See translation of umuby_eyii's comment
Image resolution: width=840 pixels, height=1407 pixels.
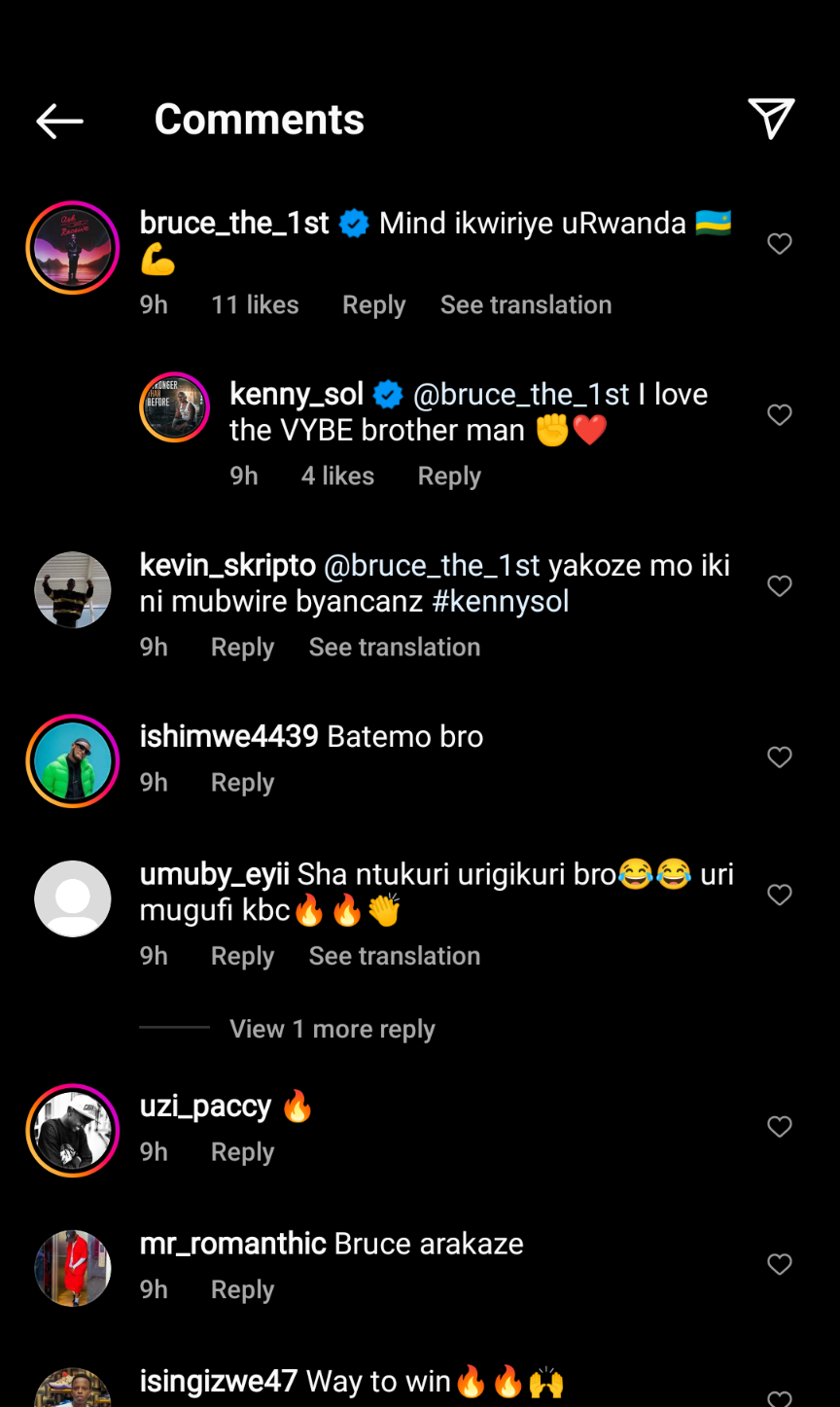(394, 957)
